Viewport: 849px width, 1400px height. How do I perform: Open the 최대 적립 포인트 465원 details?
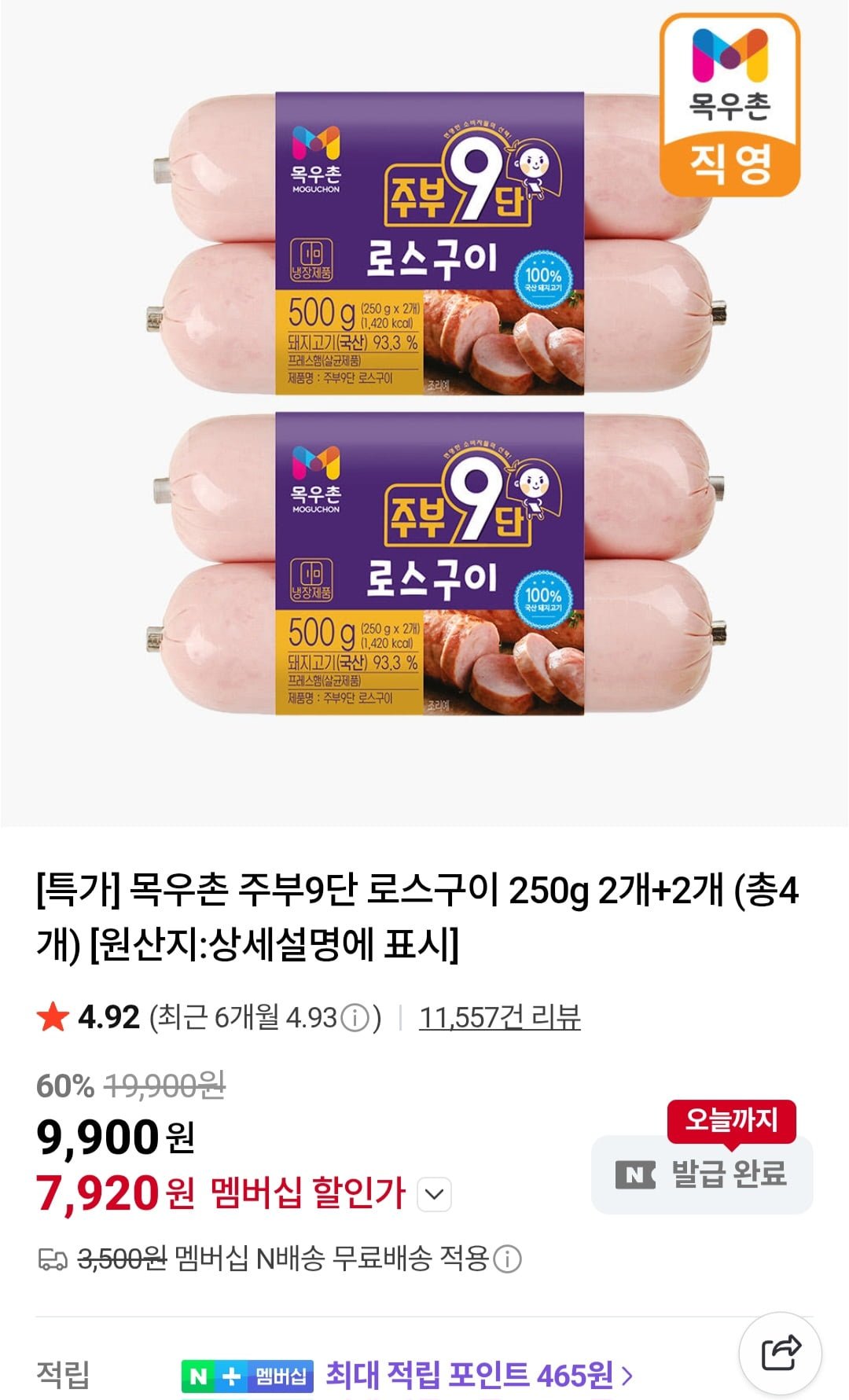pos(478,1376)
